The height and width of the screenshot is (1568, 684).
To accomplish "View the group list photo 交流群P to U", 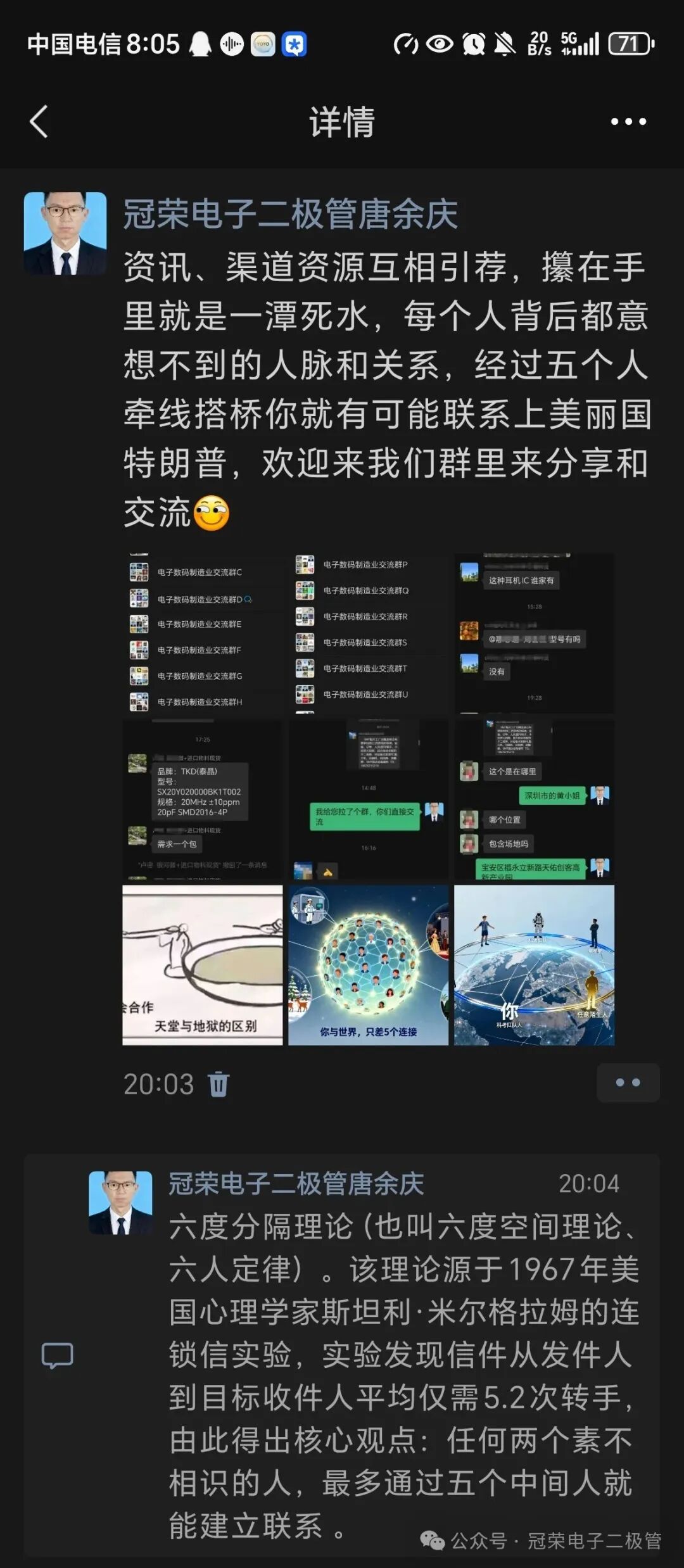I will (368, 633).
